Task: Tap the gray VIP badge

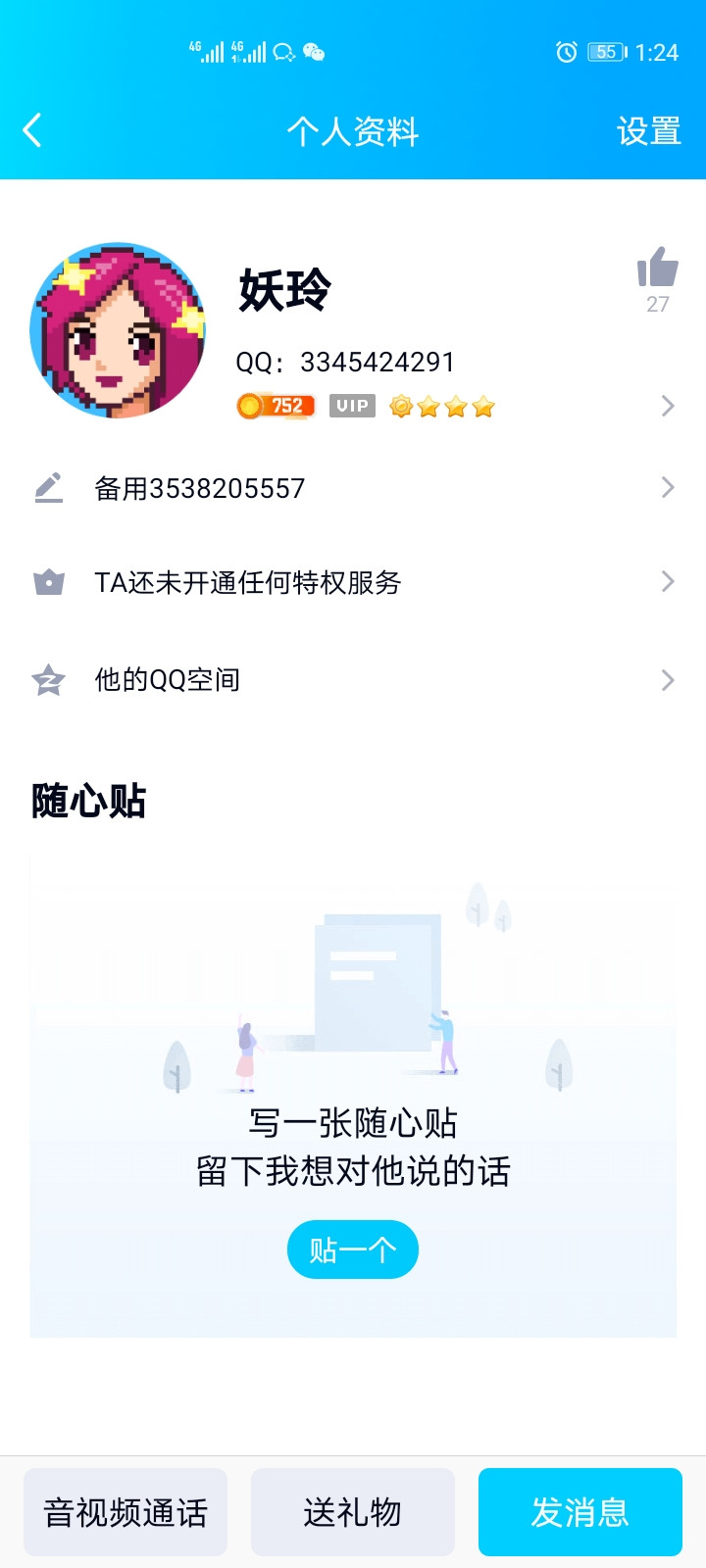Action: point(350,405)
